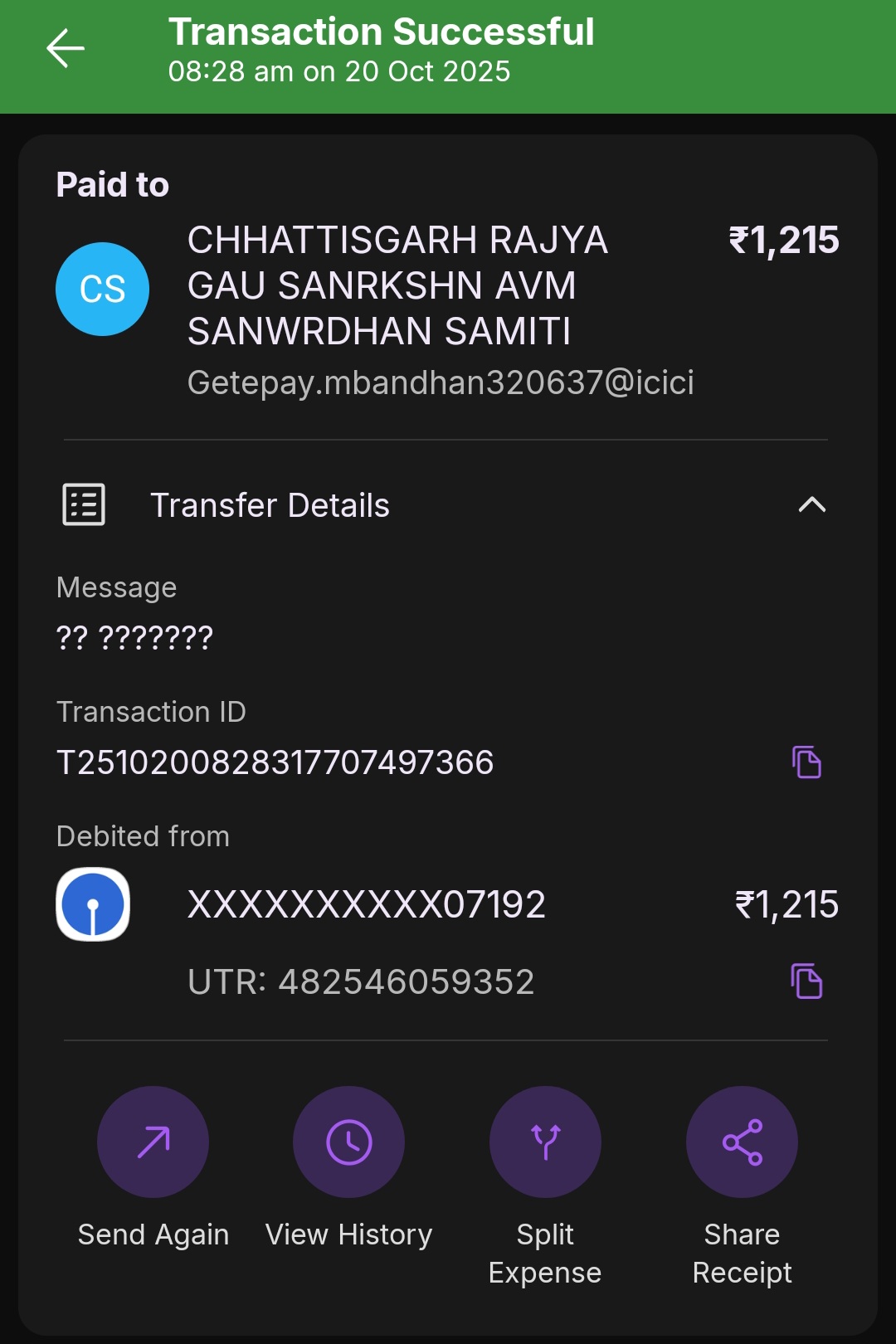Viewport: 896px width, 1344px height.
Task: Copy the UTR number
Action: click(x=806, y=981)
